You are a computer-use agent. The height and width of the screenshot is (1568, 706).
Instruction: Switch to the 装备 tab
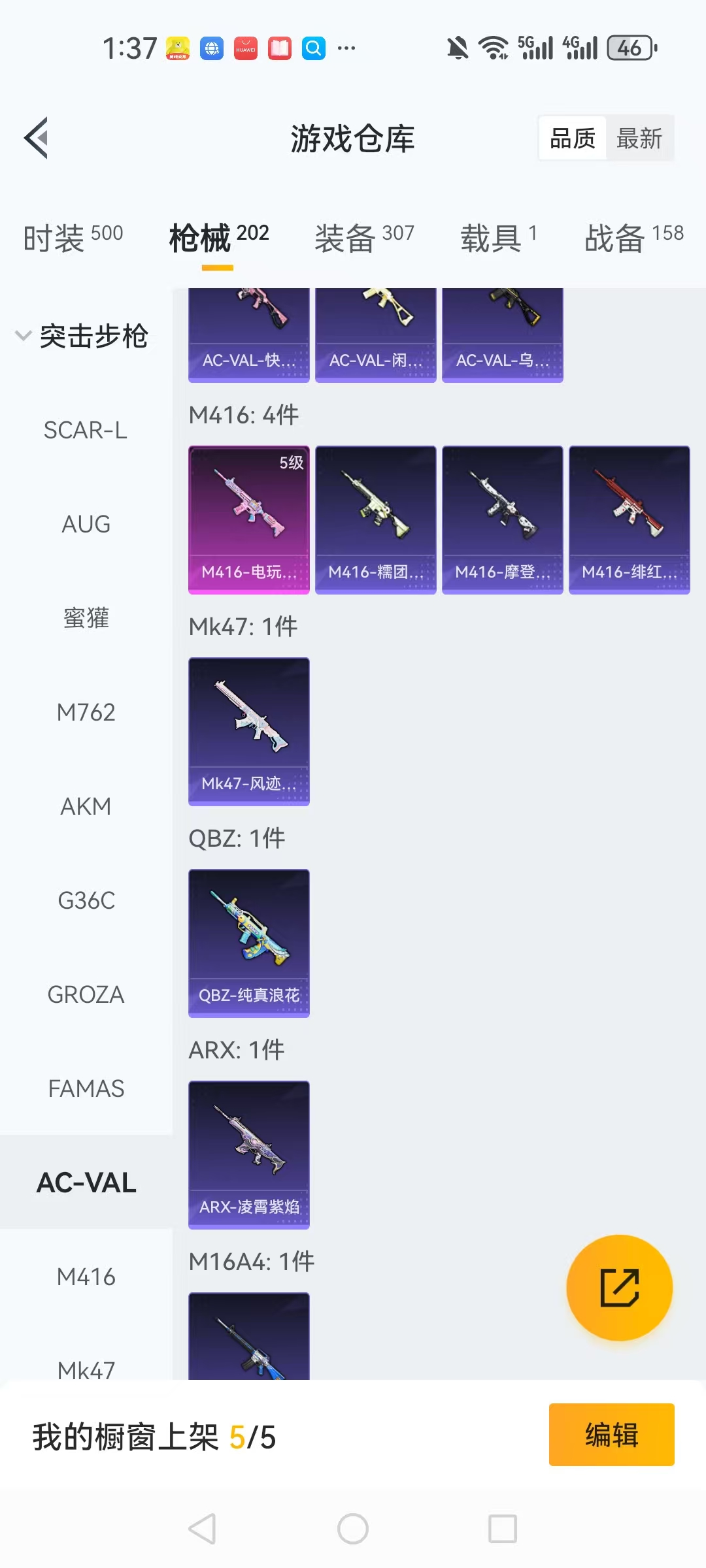pyautogui.click(x=364, y=237)
